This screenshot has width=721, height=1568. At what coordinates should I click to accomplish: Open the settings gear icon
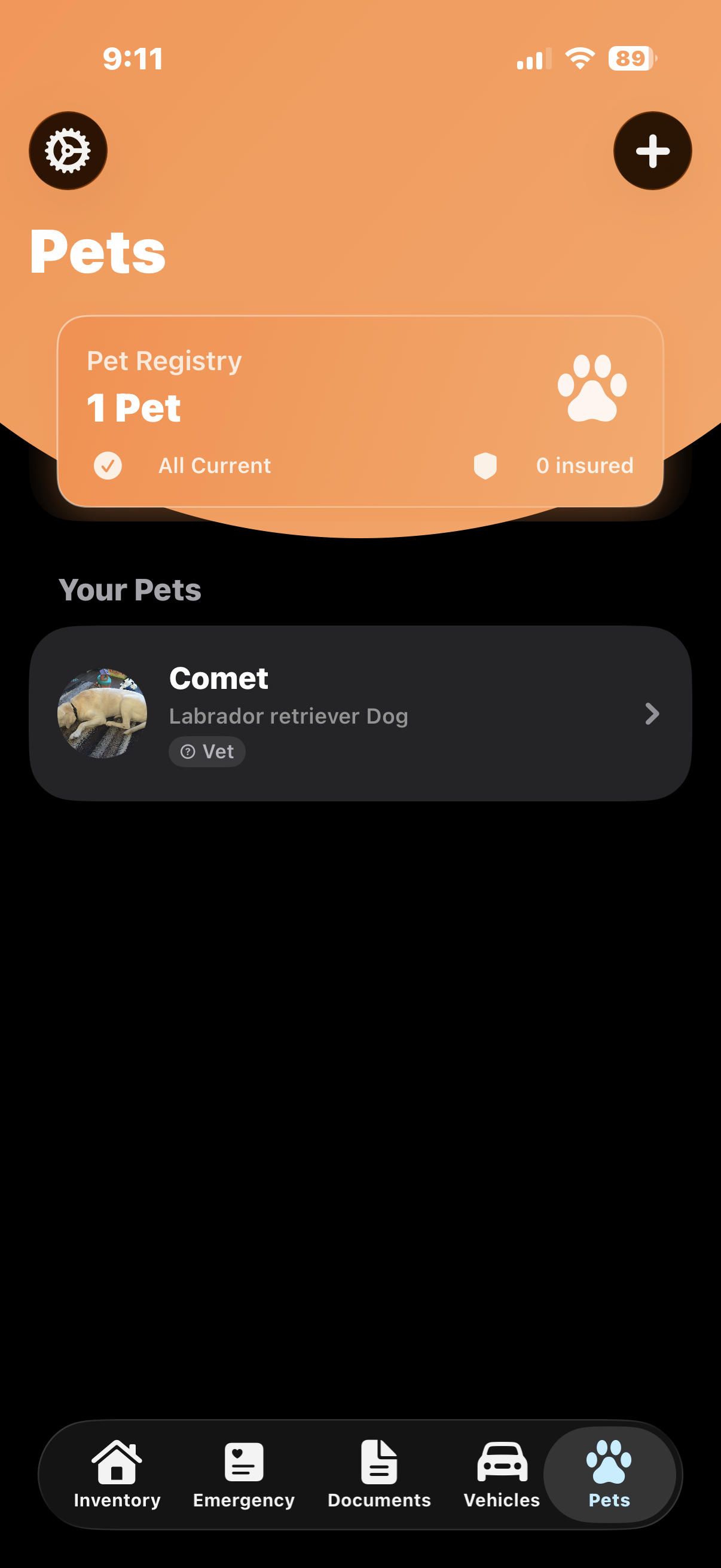[x=68, y=150]
